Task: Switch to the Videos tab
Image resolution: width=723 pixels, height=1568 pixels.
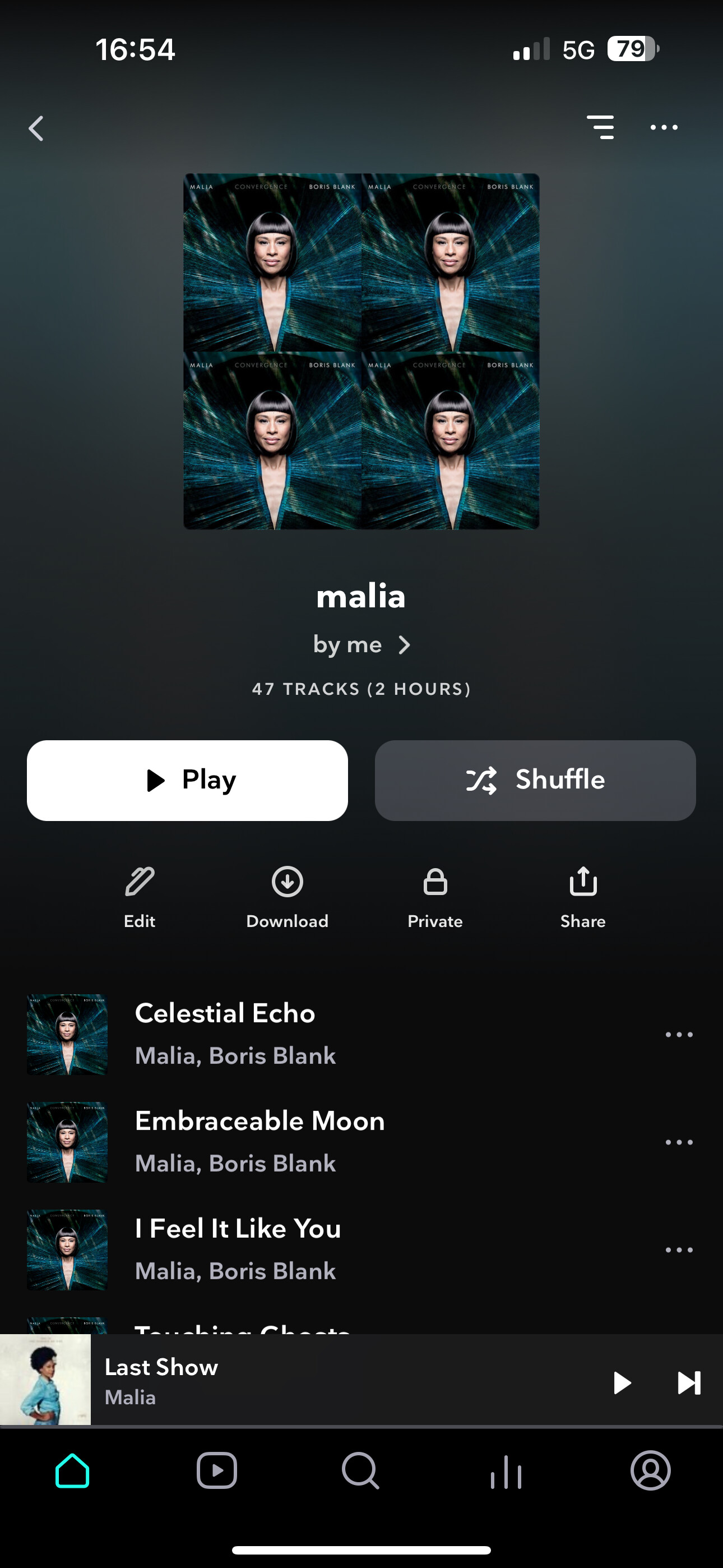Action: pyautogui.click(x=217, y=1470)
